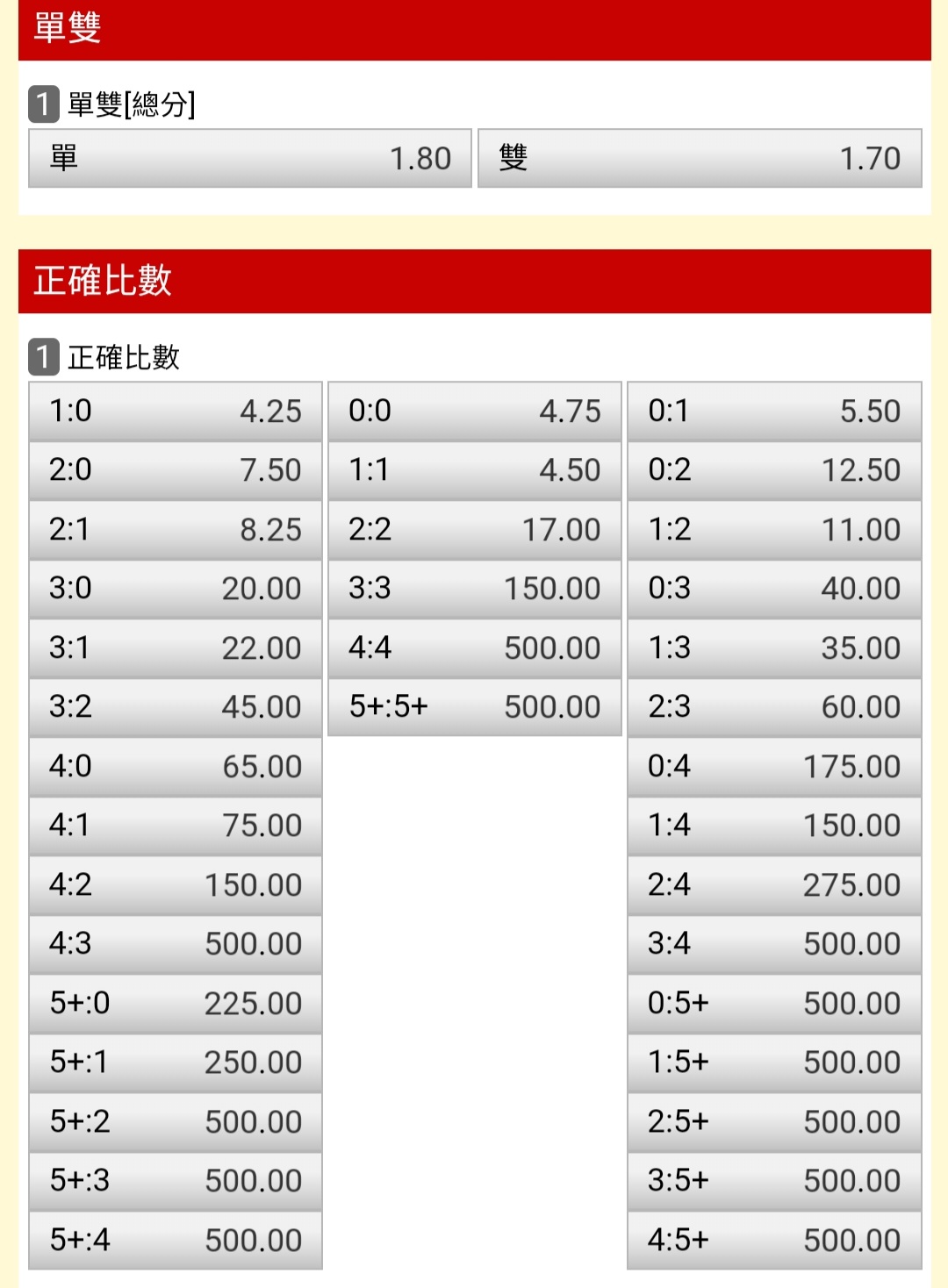
Task: Select the 雙 (even) bet at 1.70
Action: [700, 159]
